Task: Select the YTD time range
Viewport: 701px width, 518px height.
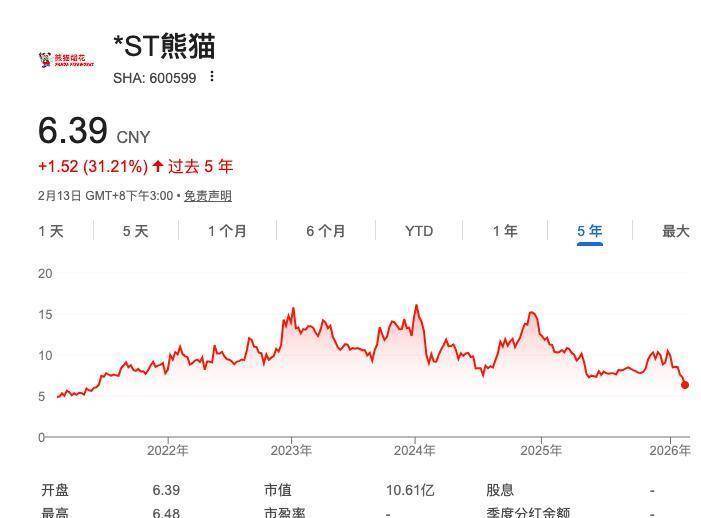Action: coord(419,231)
